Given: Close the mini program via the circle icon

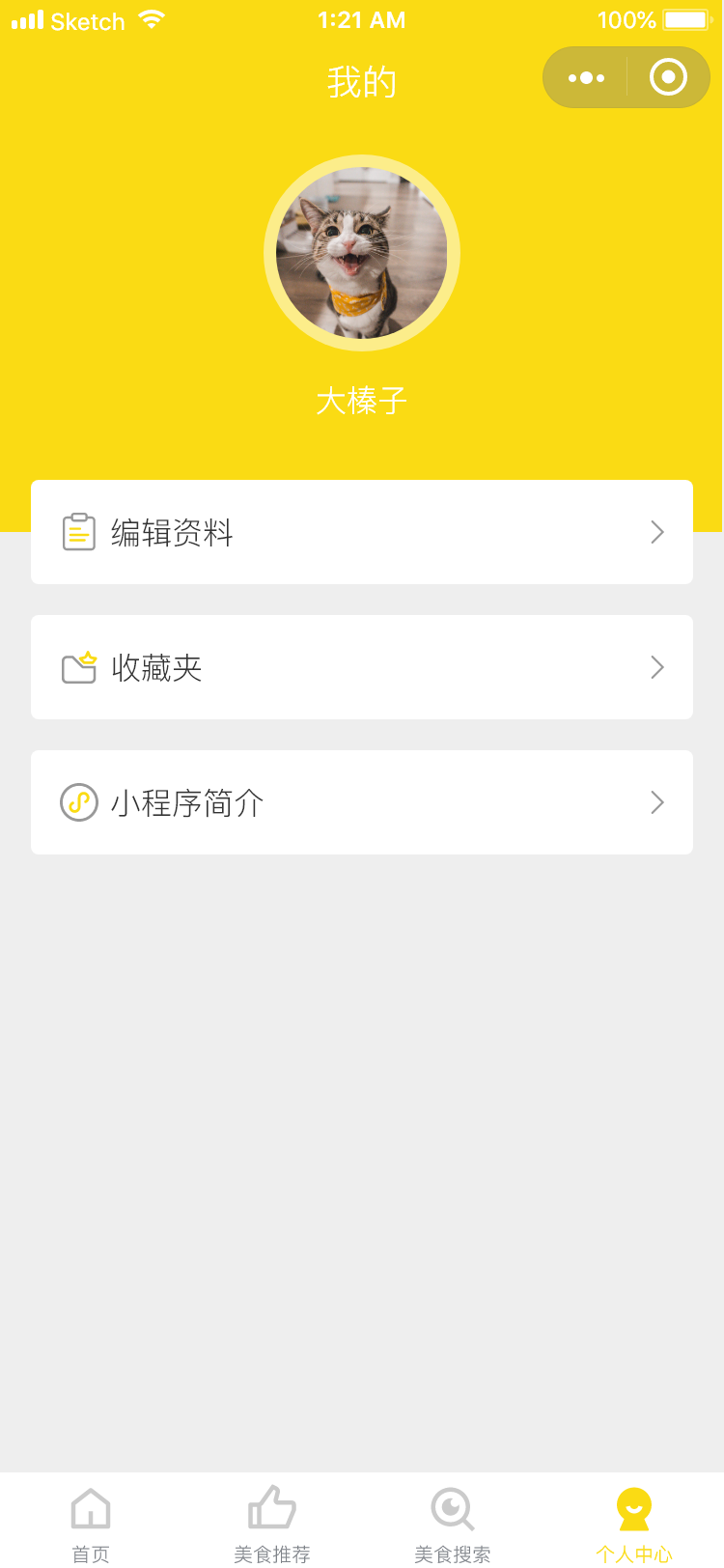Looking at the screenshot, I should pos(668,78).
